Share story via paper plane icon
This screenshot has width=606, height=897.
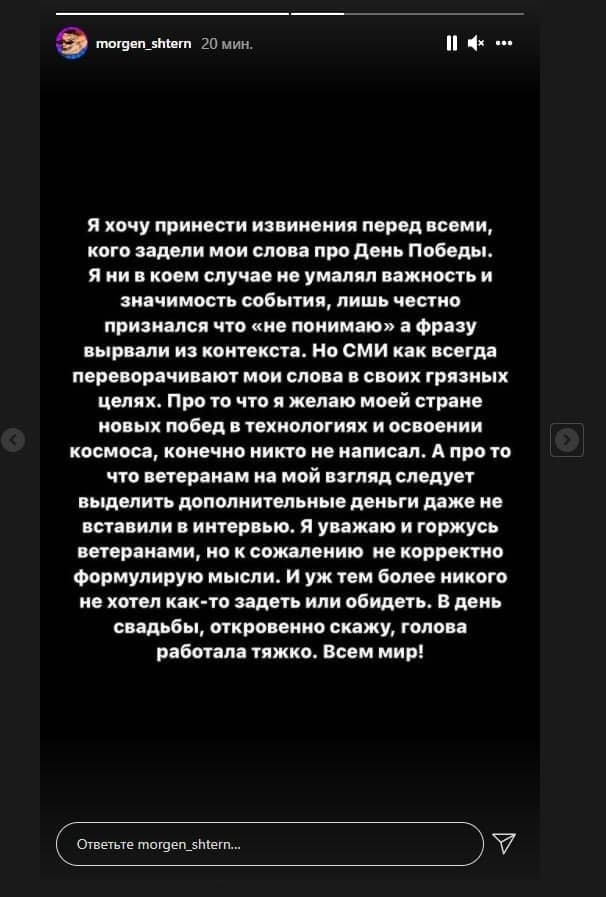tap(505, 844)
